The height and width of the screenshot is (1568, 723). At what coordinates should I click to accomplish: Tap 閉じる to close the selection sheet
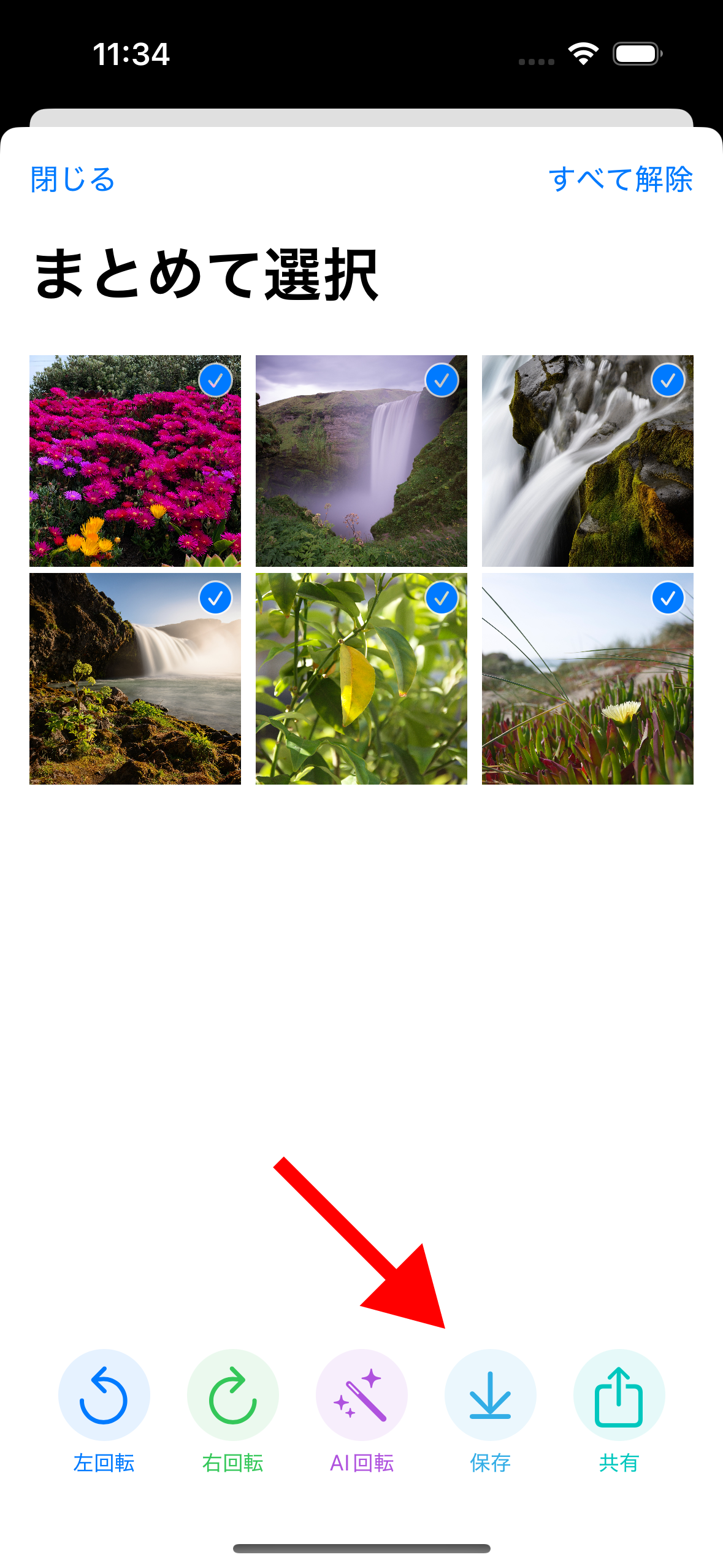tap(73, 180)
